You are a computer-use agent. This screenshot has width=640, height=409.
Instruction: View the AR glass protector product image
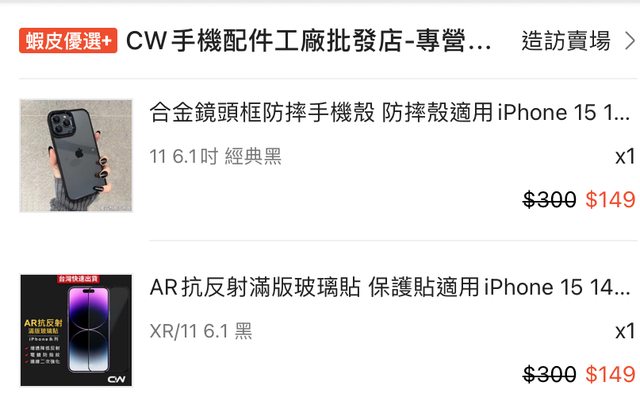[76, 330]
